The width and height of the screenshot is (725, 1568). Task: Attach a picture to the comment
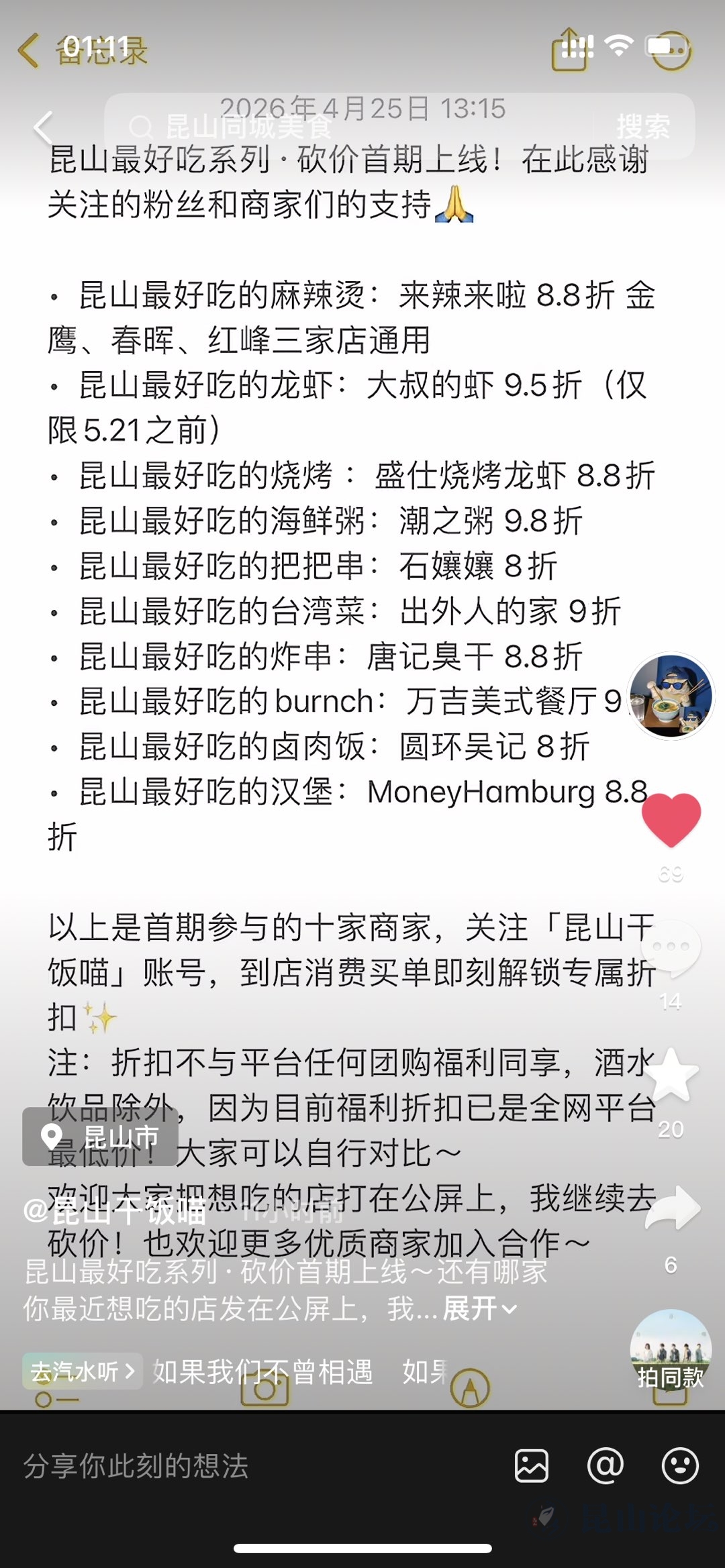(532, 1466)
